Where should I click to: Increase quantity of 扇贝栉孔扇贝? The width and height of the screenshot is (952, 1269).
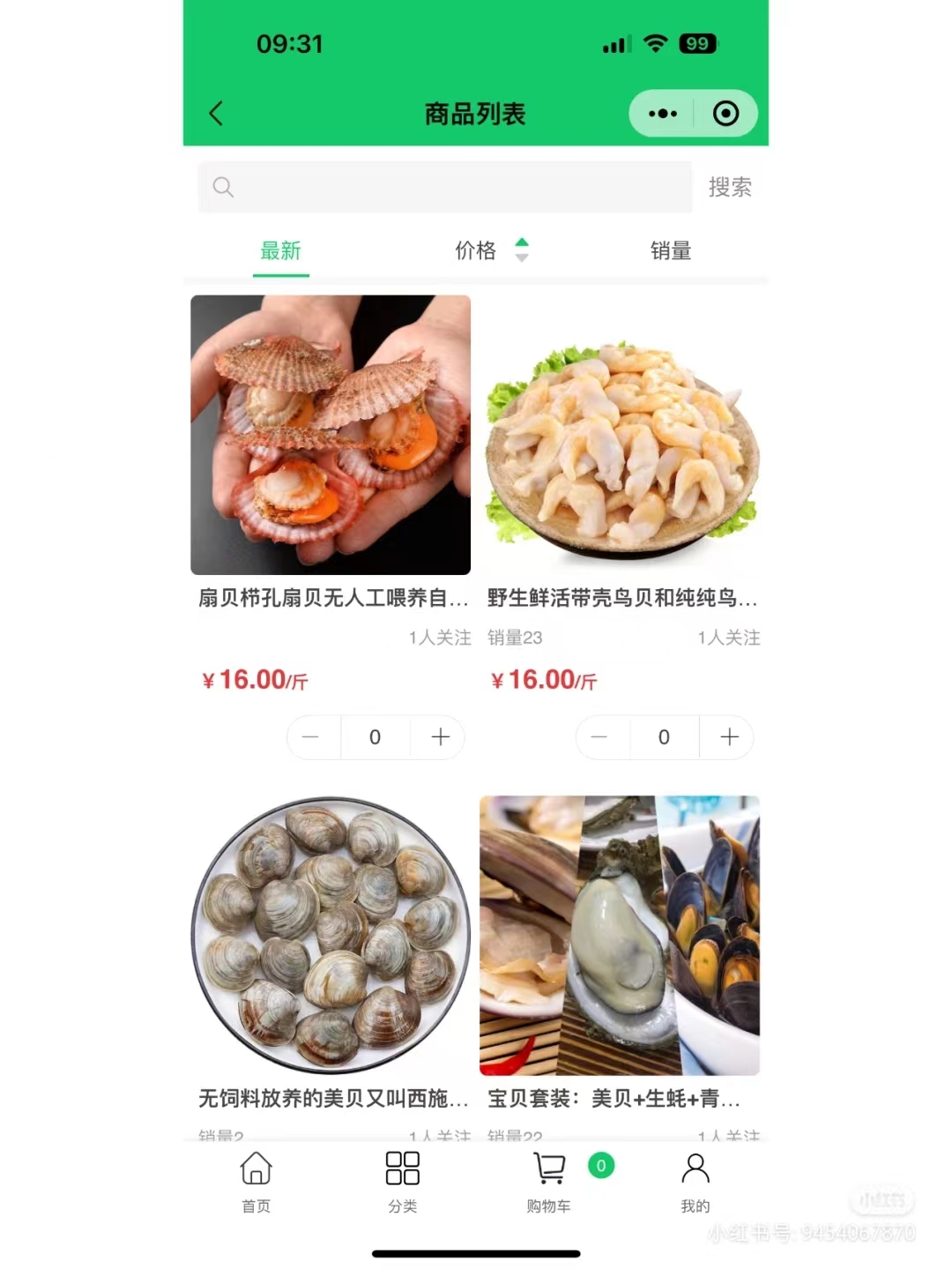(x=440, y=737)
